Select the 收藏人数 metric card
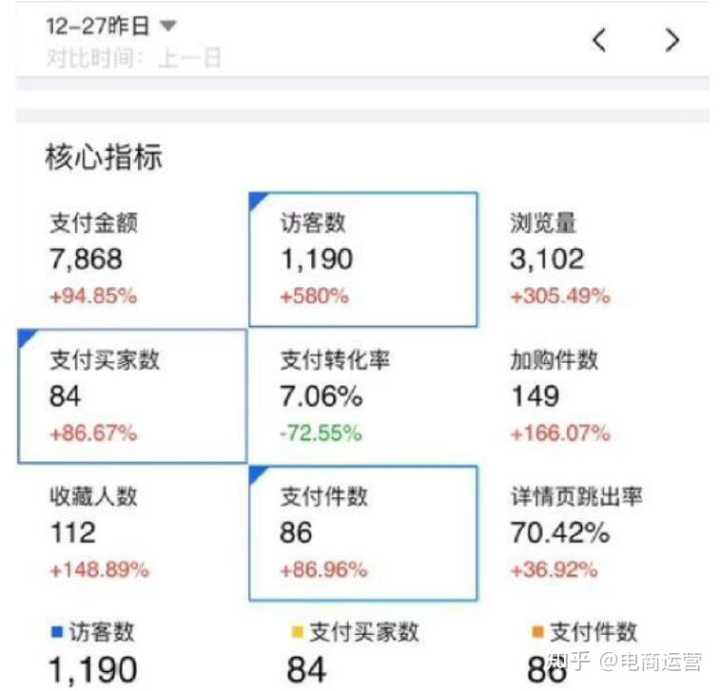Image resolution: width=720 pixels, height=691 pixels. [x=130, y=533]
